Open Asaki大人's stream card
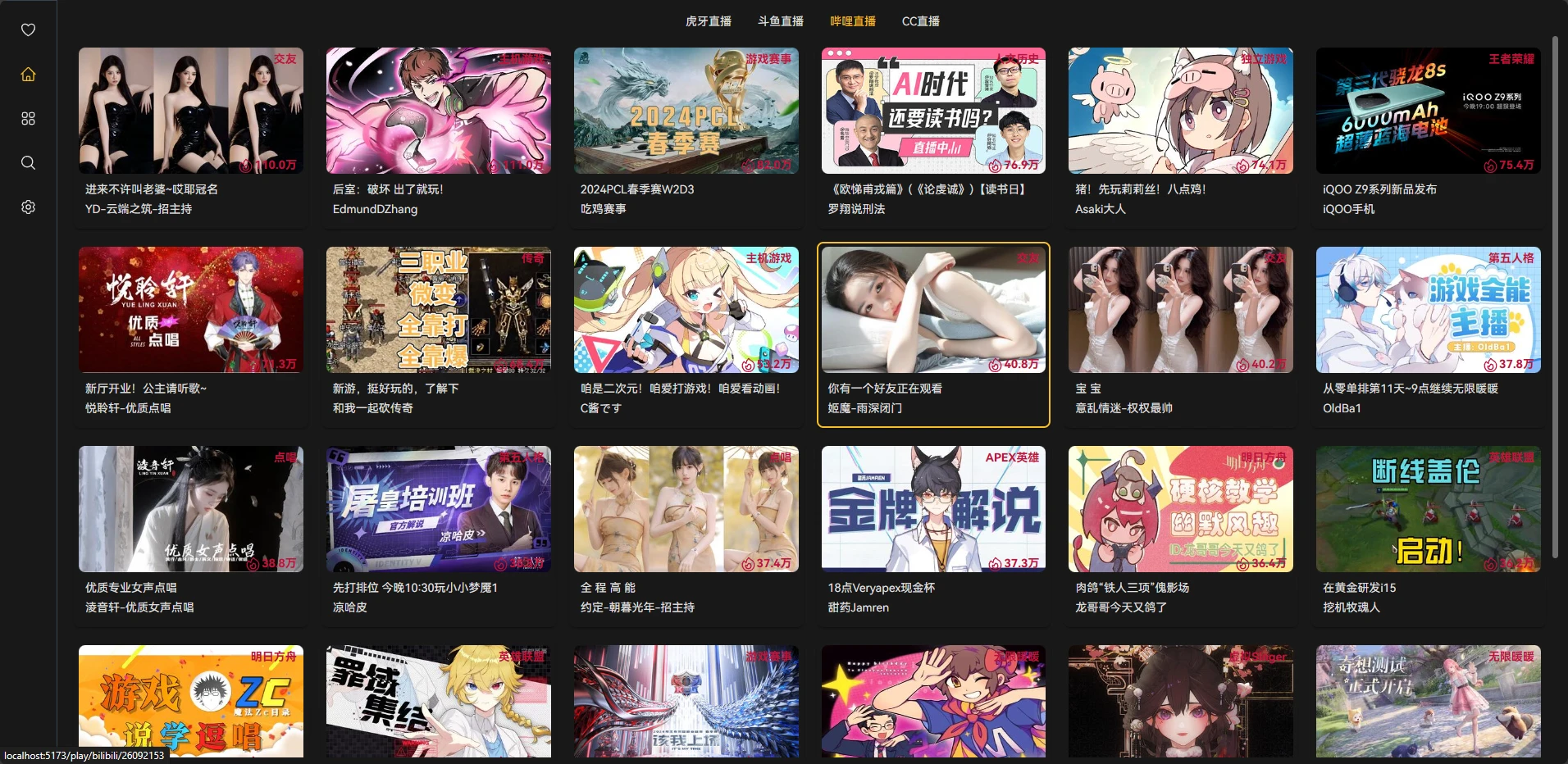The width and height of the screenshot is (1568, 764). [1180, 111]
